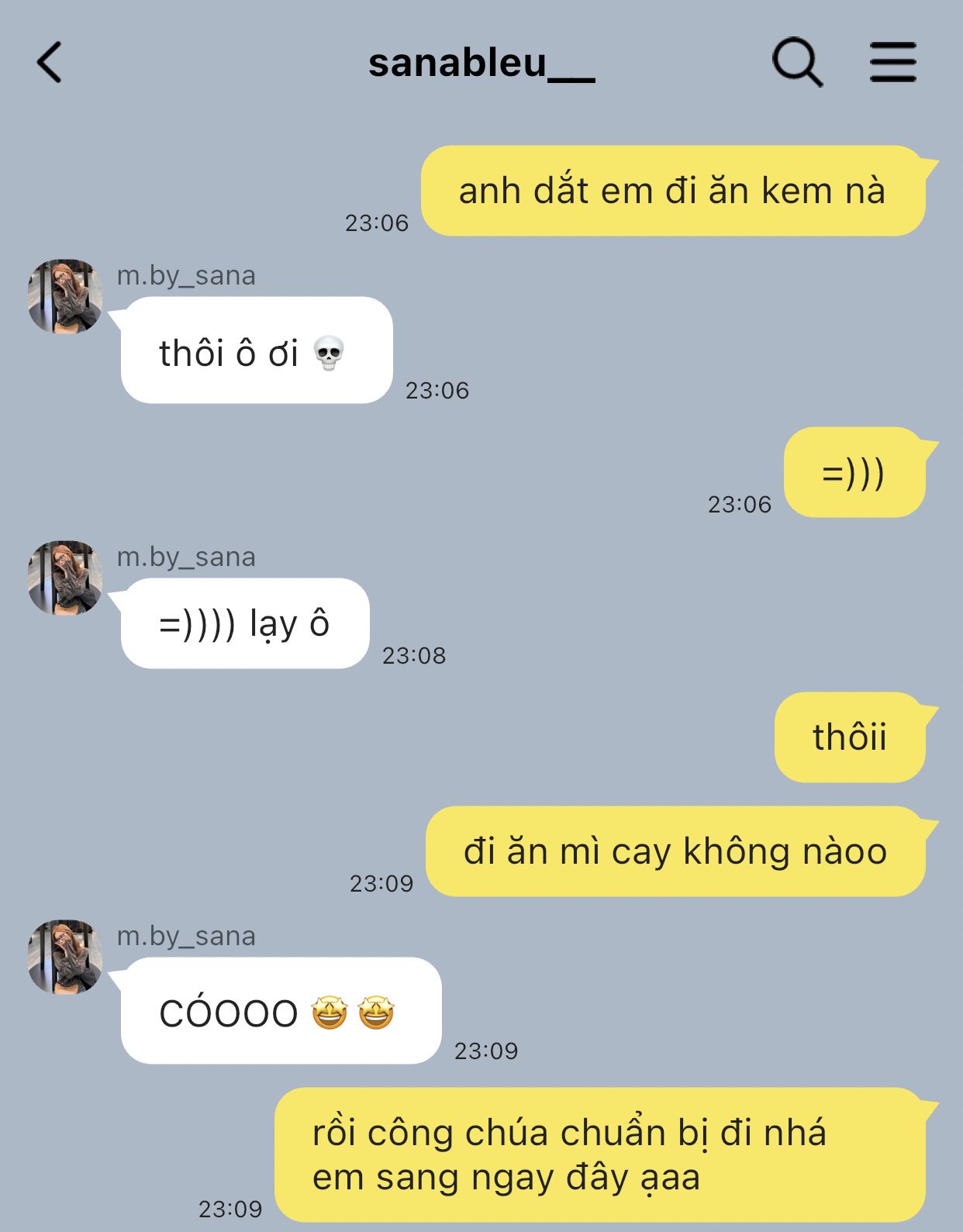Search within this conversation
963x1232 pixels.
click(797, 63)
